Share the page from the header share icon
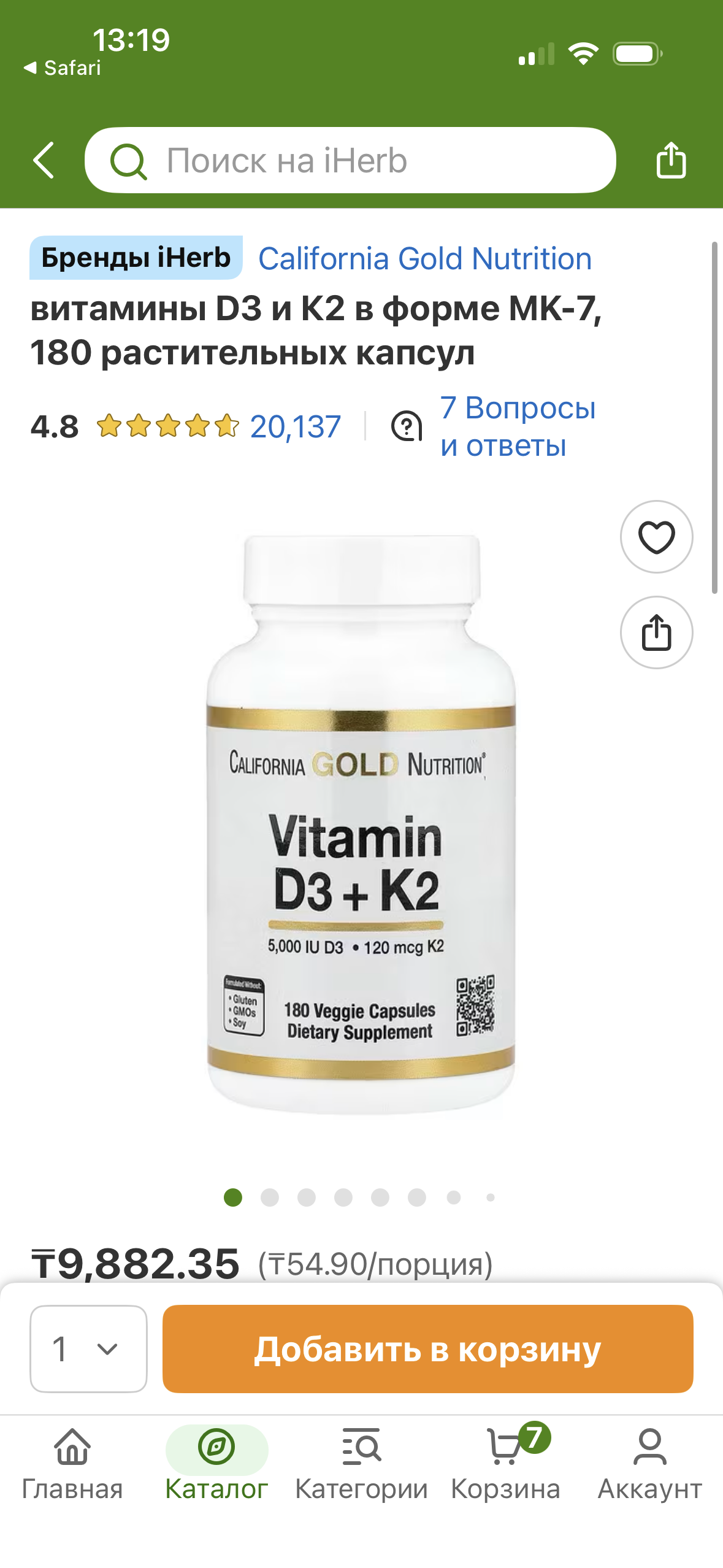Image resolution: width=723 pixels, height=1568 pixels. point(671,161)
